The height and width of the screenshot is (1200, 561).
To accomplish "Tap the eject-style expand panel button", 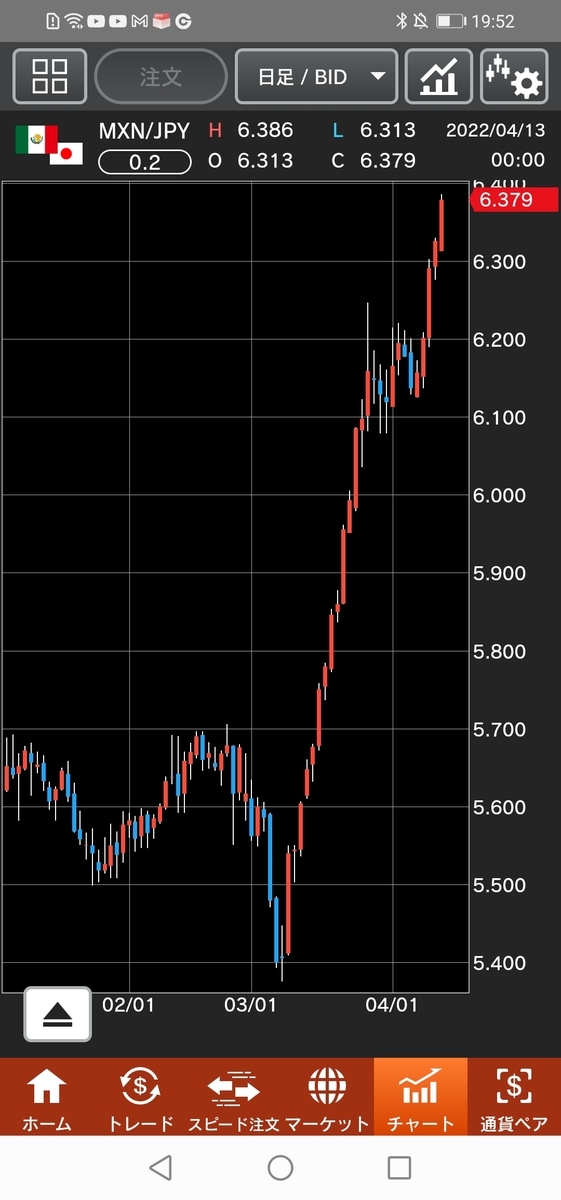I will tap(57, 1014).
